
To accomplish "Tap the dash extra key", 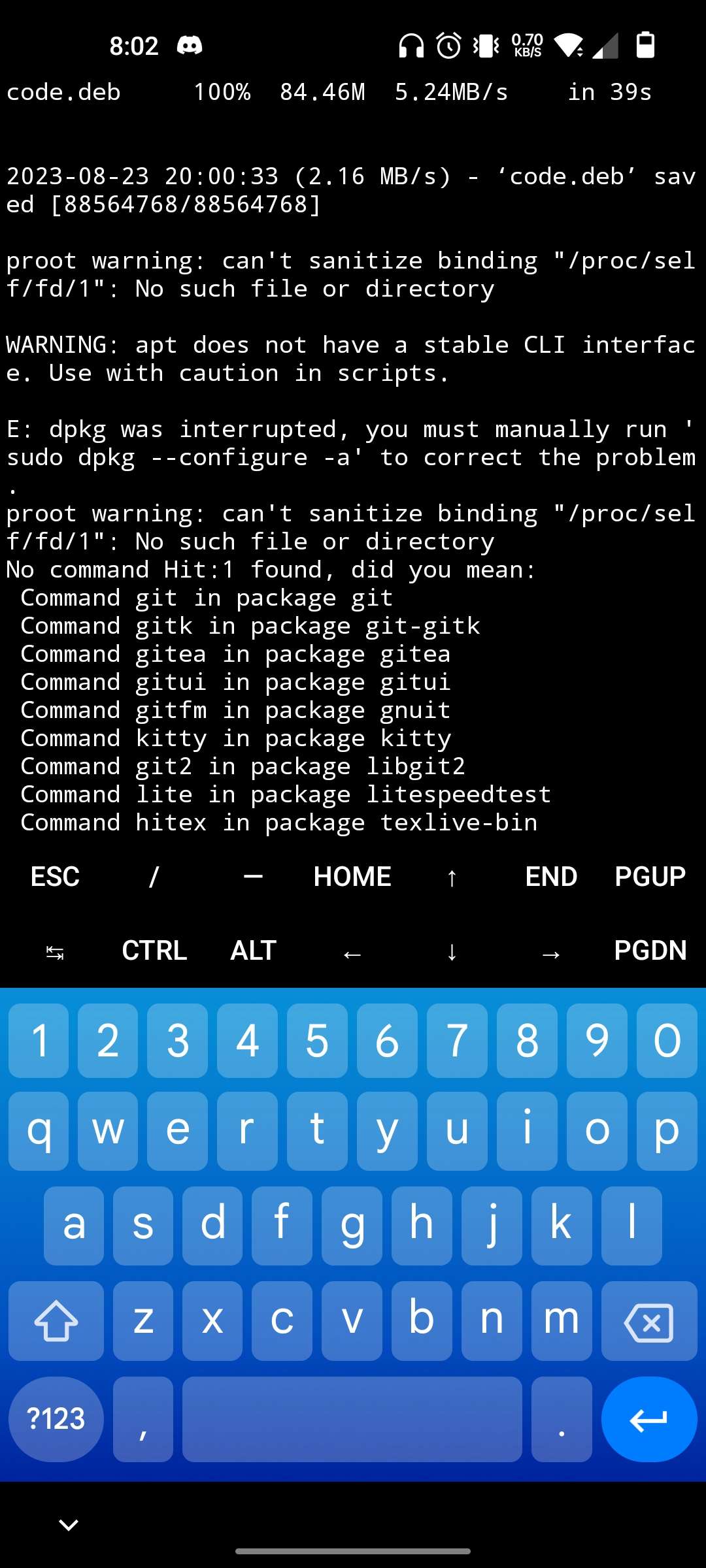I will [253, 876].
